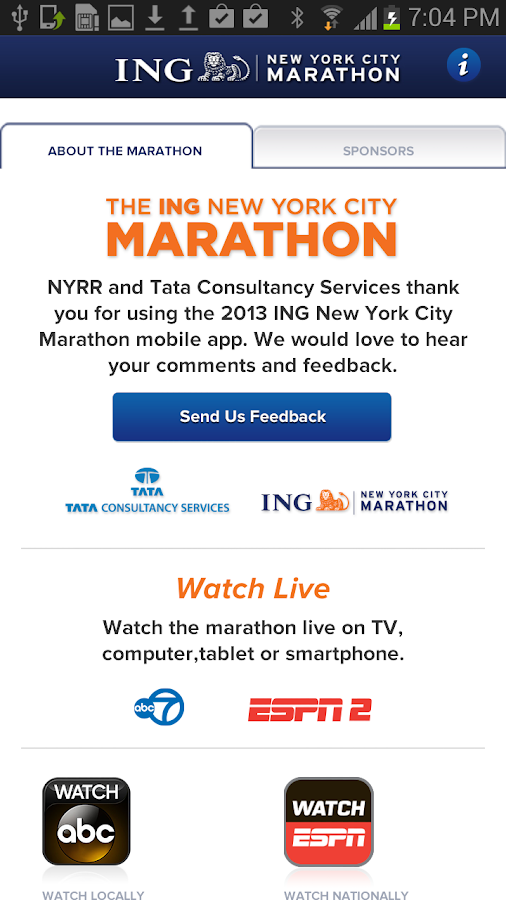This screenshot has width=506, height=900.
Task: Tap Send Us Feedback button
Action: click(x=252, y=417)
